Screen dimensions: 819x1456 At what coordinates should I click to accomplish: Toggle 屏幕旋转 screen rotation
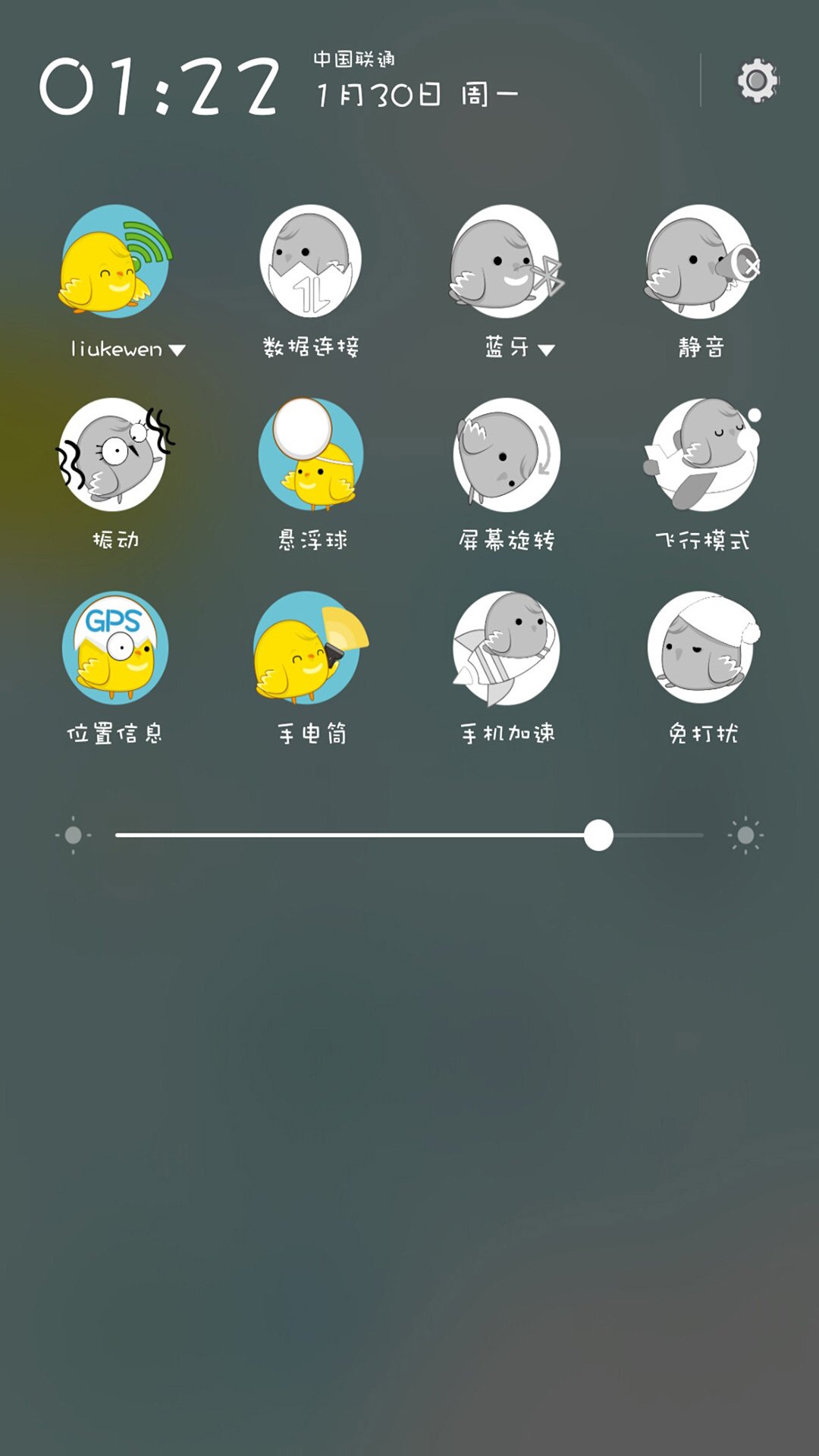(506, 454)
